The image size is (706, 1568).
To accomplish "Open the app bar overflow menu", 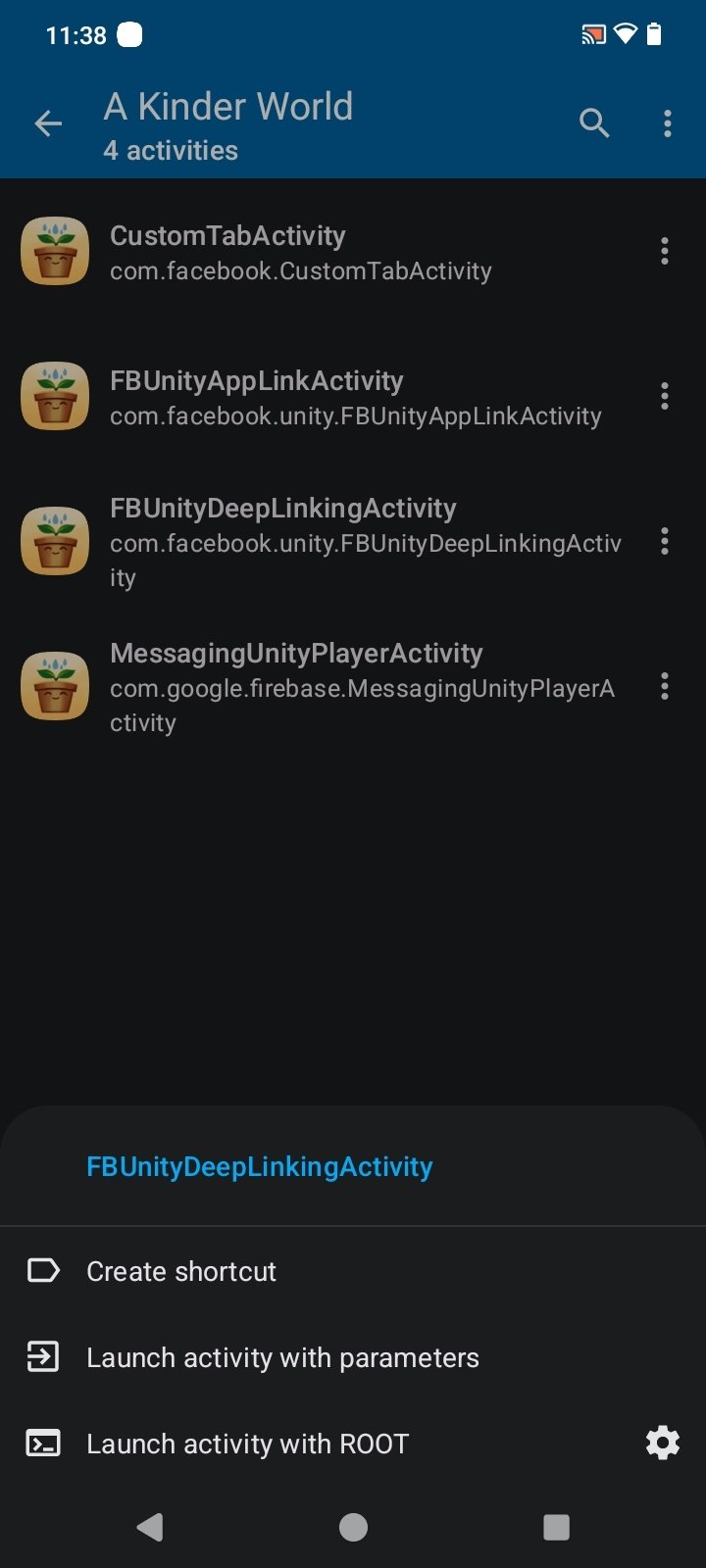I will (667, 123).
